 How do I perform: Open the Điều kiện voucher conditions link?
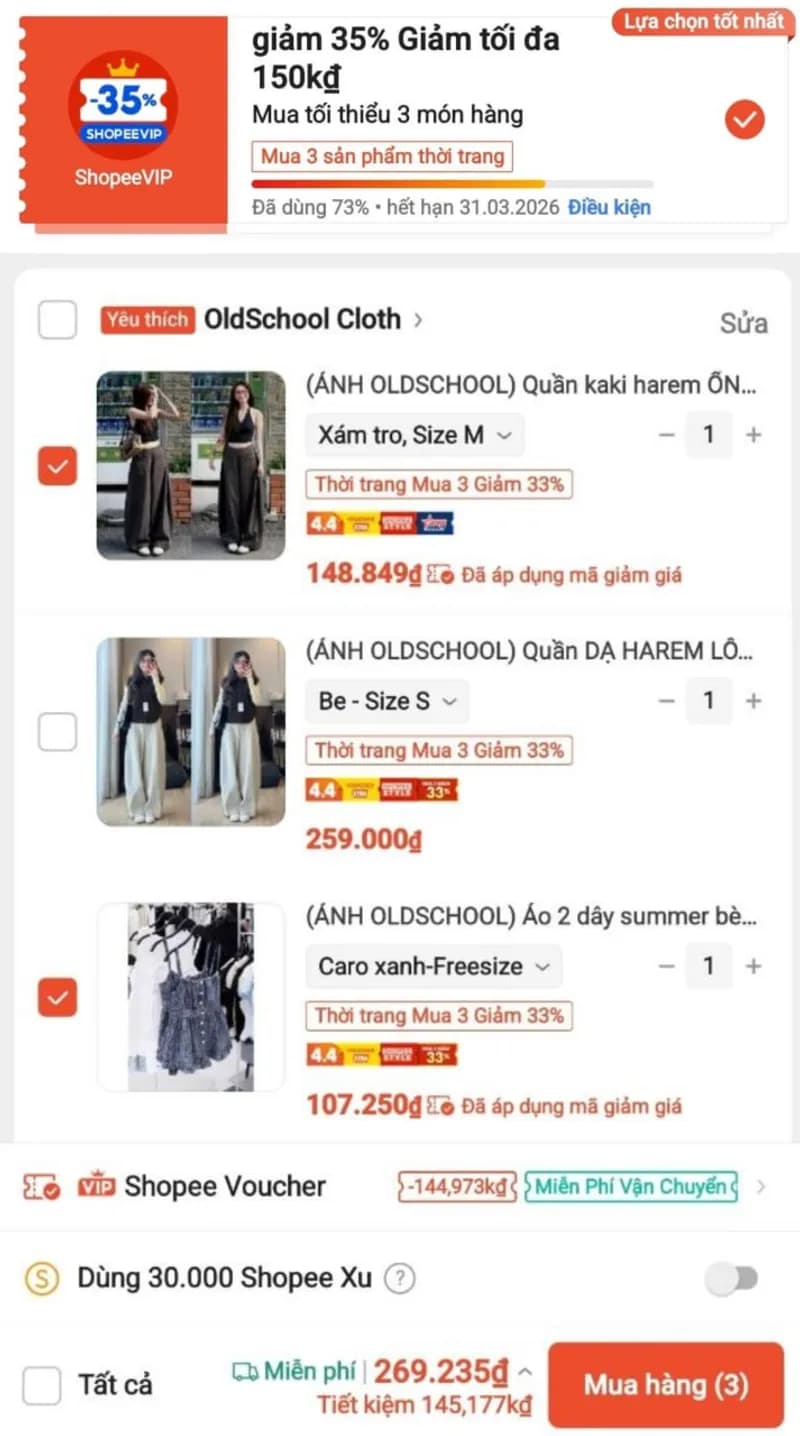click(x=610, y=207)
